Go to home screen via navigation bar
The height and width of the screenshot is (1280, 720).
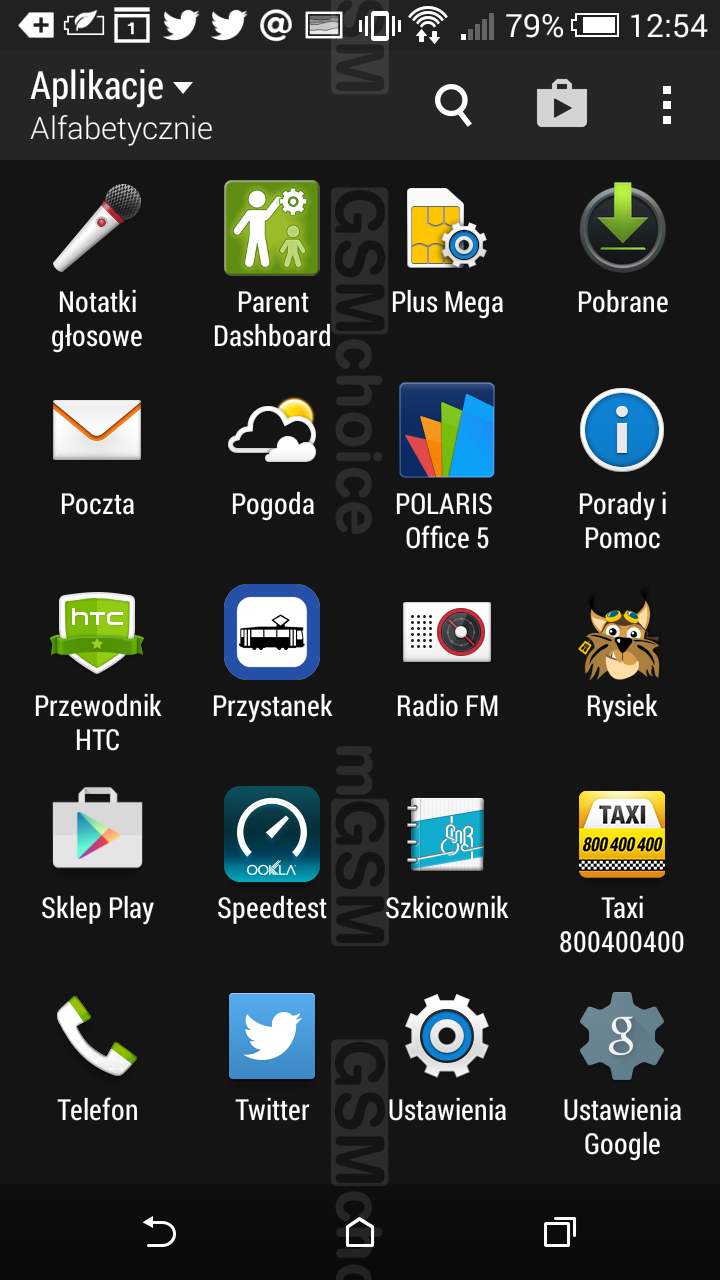tap(359, 1233)
